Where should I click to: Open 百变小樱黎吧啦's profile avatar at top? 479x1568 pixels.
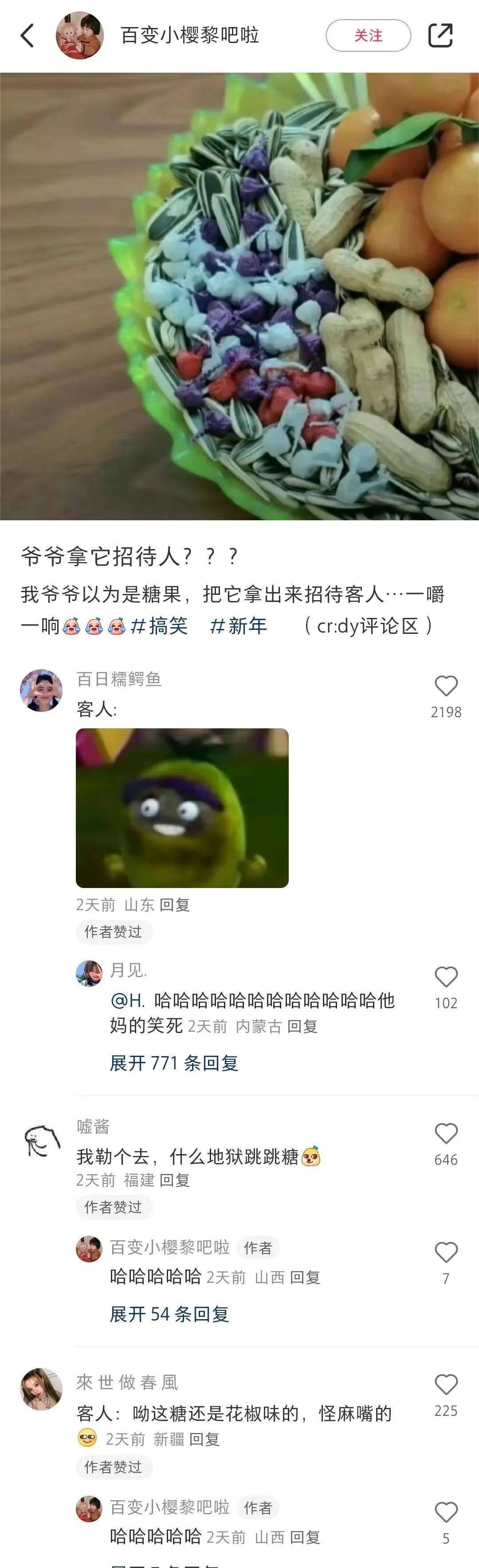click(x=80, y=35)
